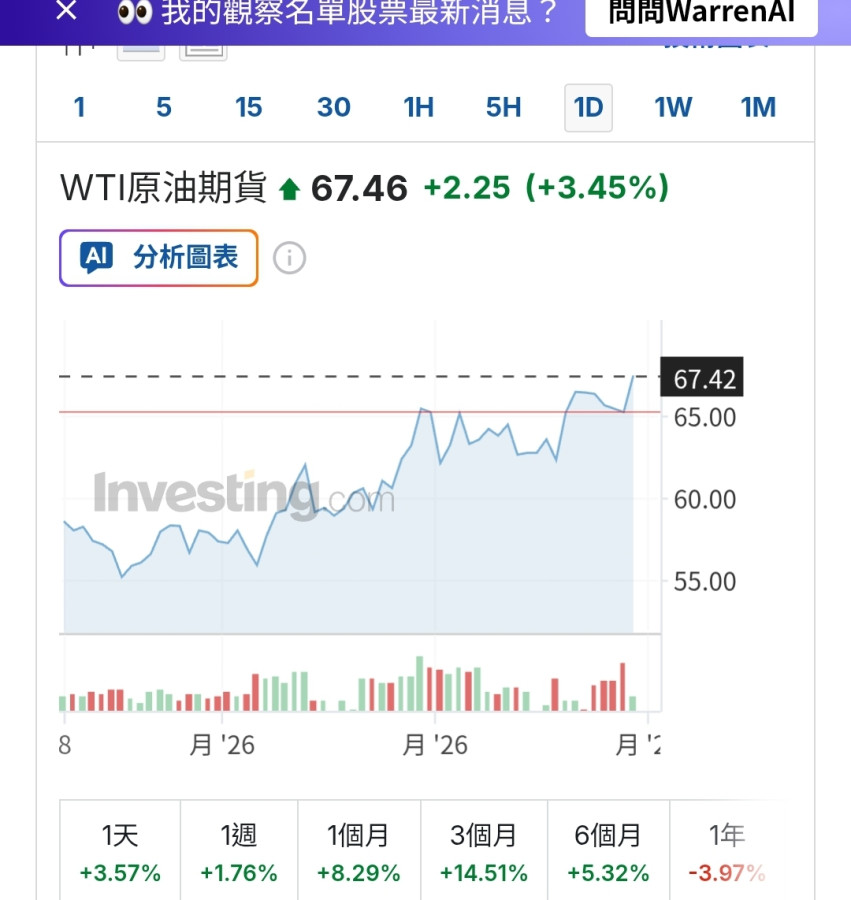The width and height of the screenshot is (851, 900).
Task: Tap the info icon beside 分析圖表
Action: 289,258
